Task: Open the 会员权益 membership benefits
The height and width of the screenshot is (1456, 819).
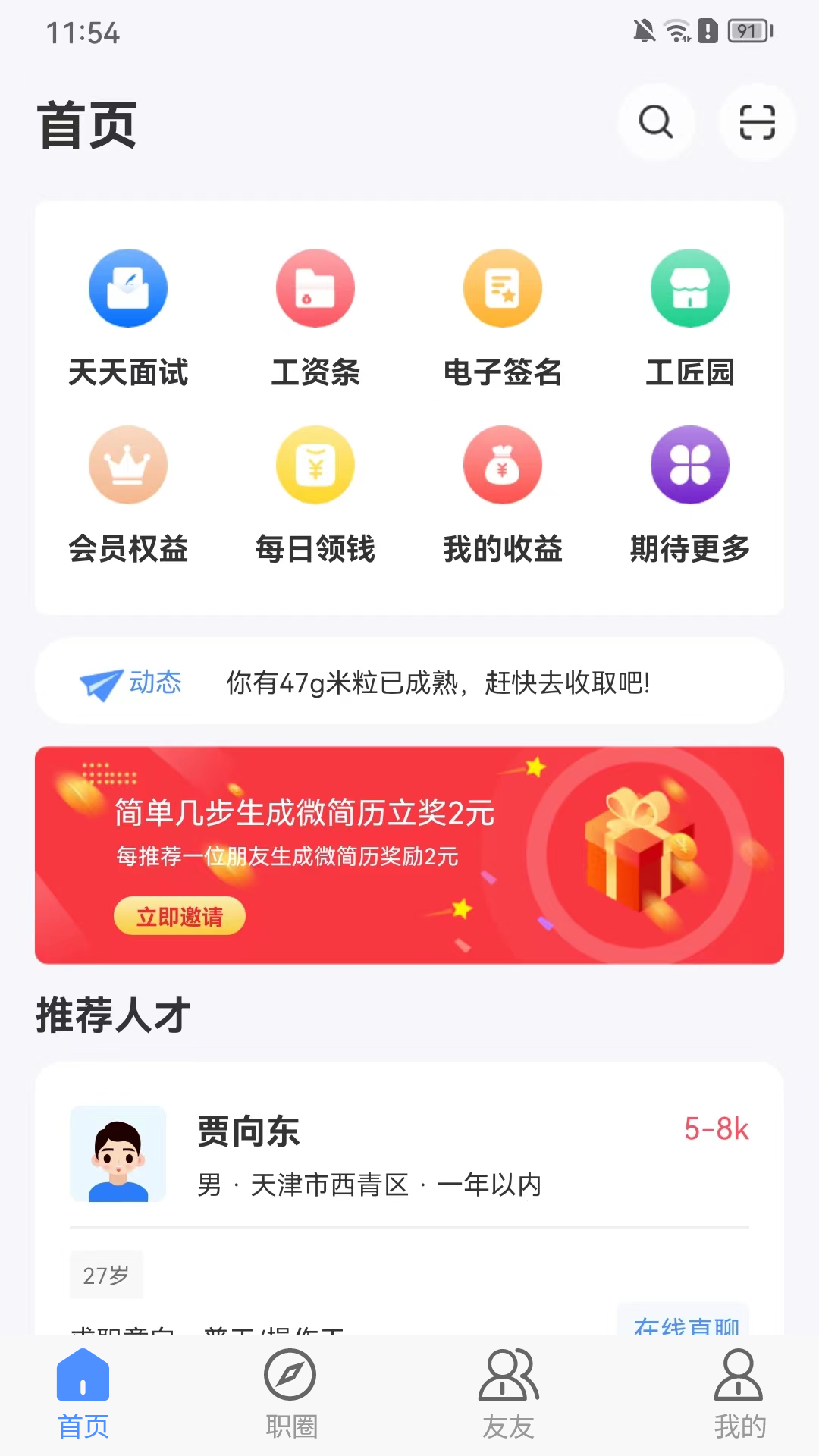Action: 127,497
